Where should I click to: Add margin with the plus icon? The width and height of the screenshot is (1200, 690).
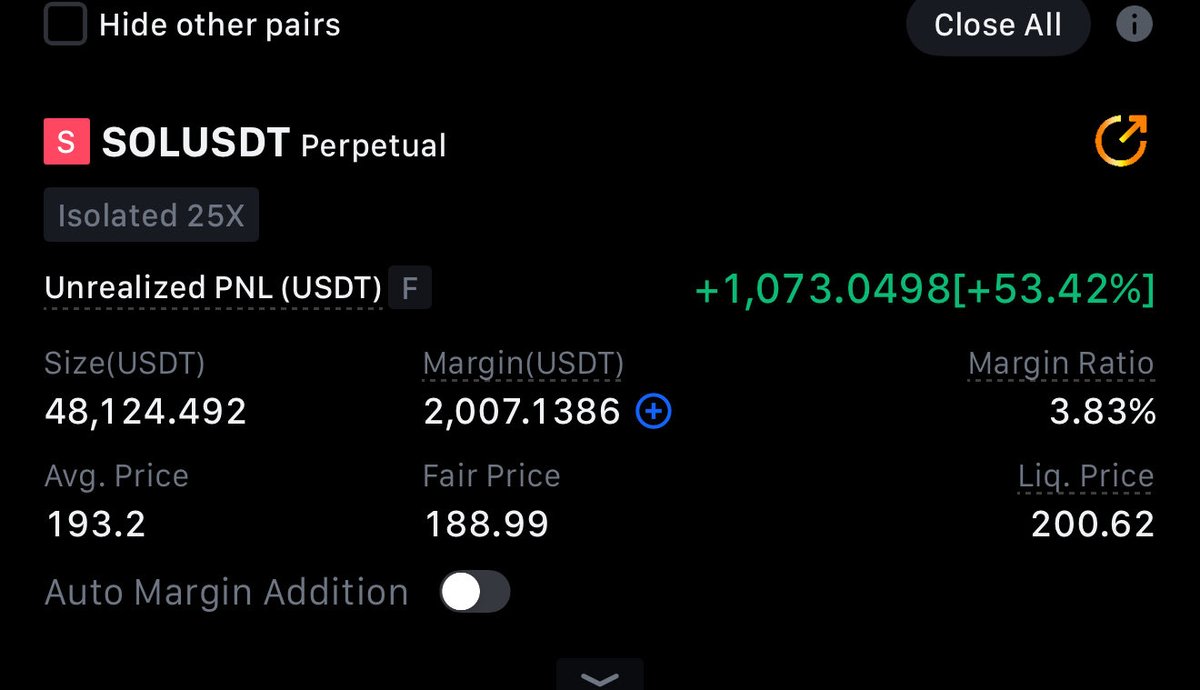coord(654,411)
